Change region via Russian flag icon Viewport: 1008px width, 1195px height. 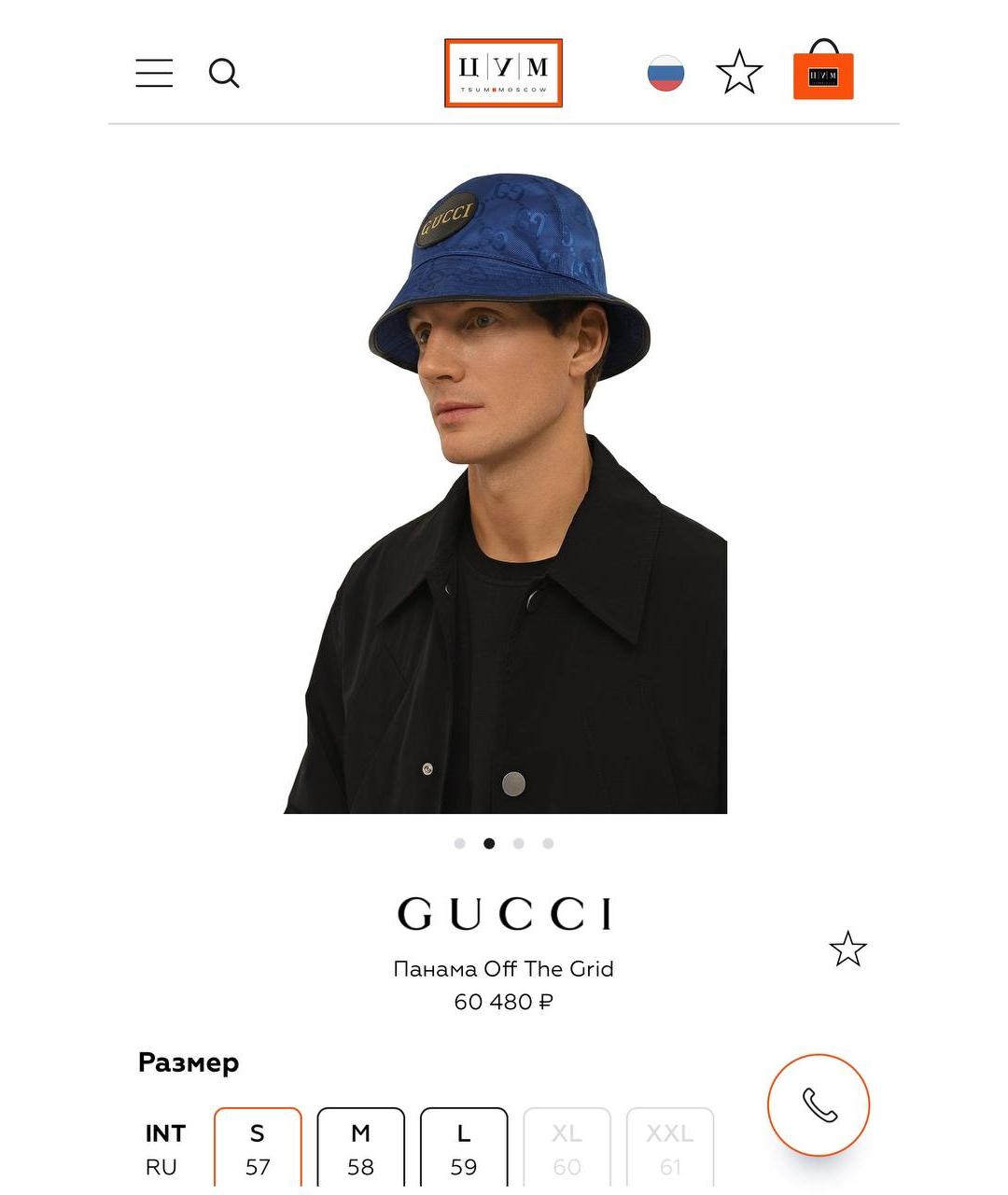coord(665,73)
